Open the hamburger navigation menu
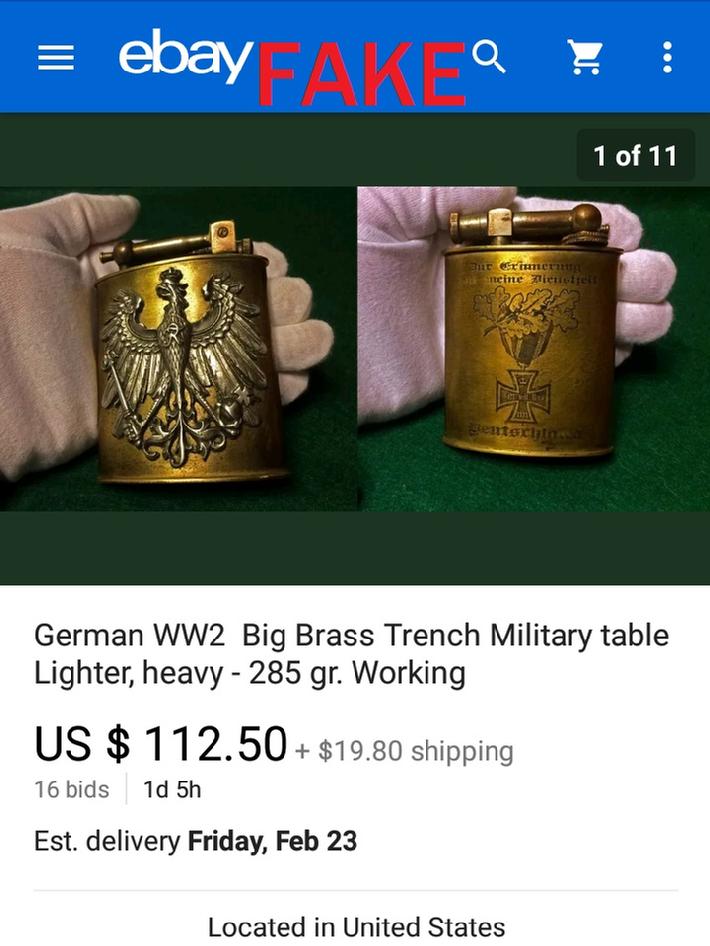Viewport: 710px width, 946px height. [x=56, y=59]
